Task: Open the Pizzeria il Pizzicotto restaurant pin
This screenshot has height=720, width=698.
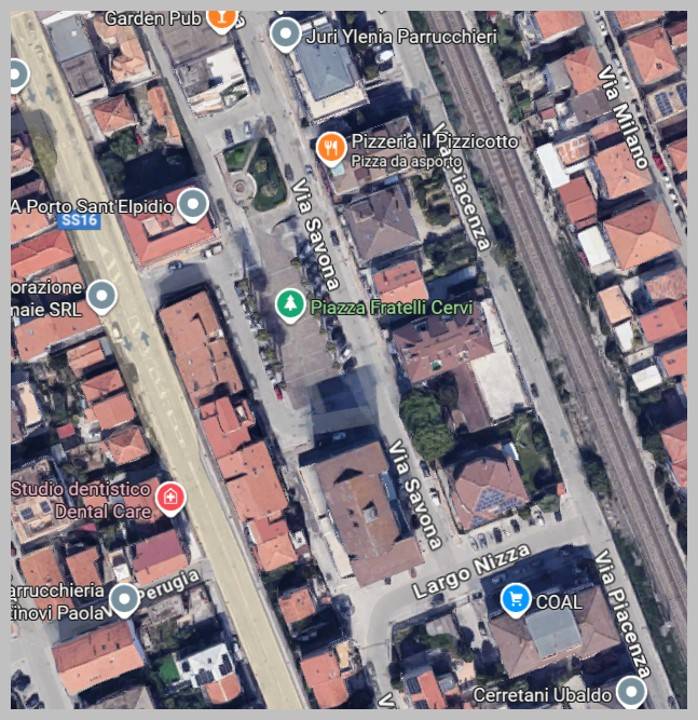Action: [x=331, y=149]
